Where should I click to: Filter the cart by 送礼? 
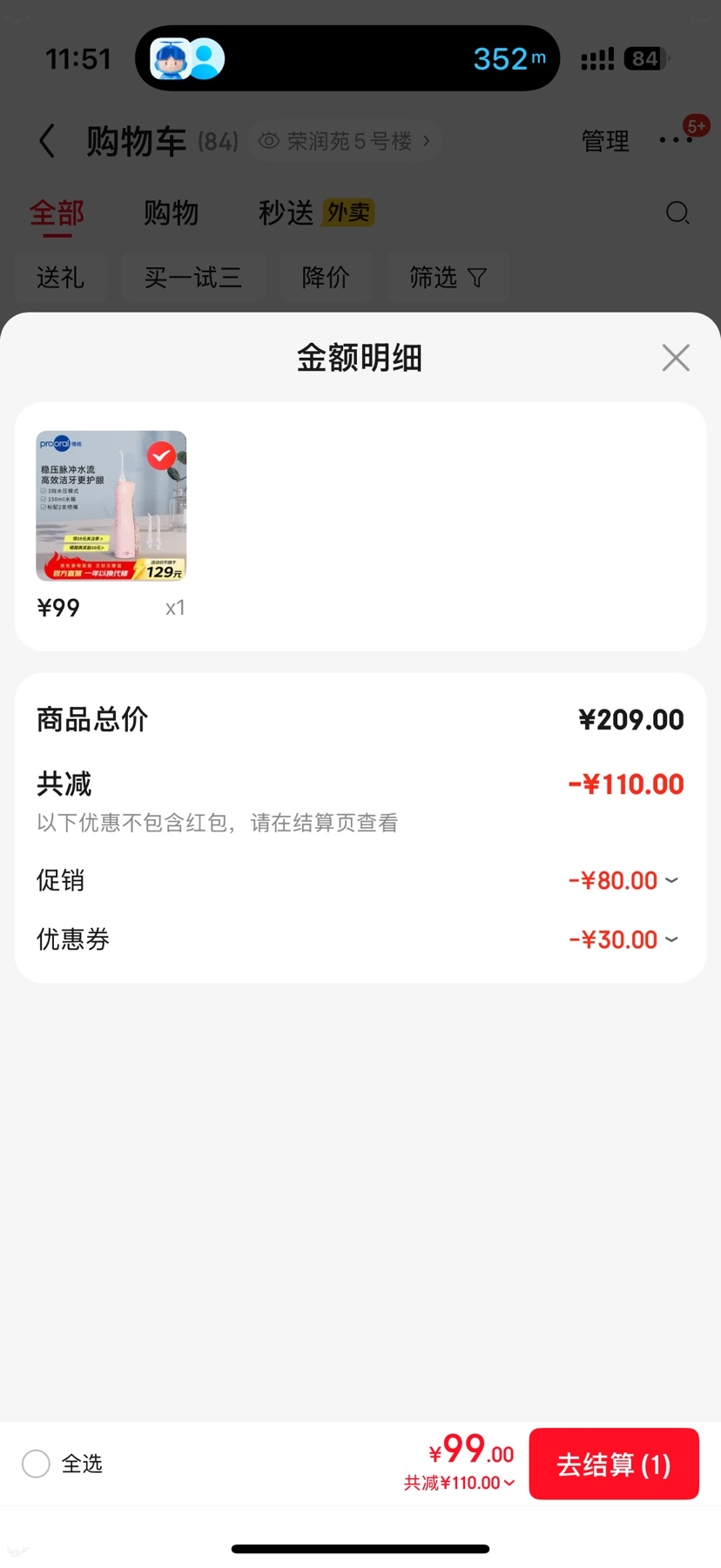click(60, 278)
